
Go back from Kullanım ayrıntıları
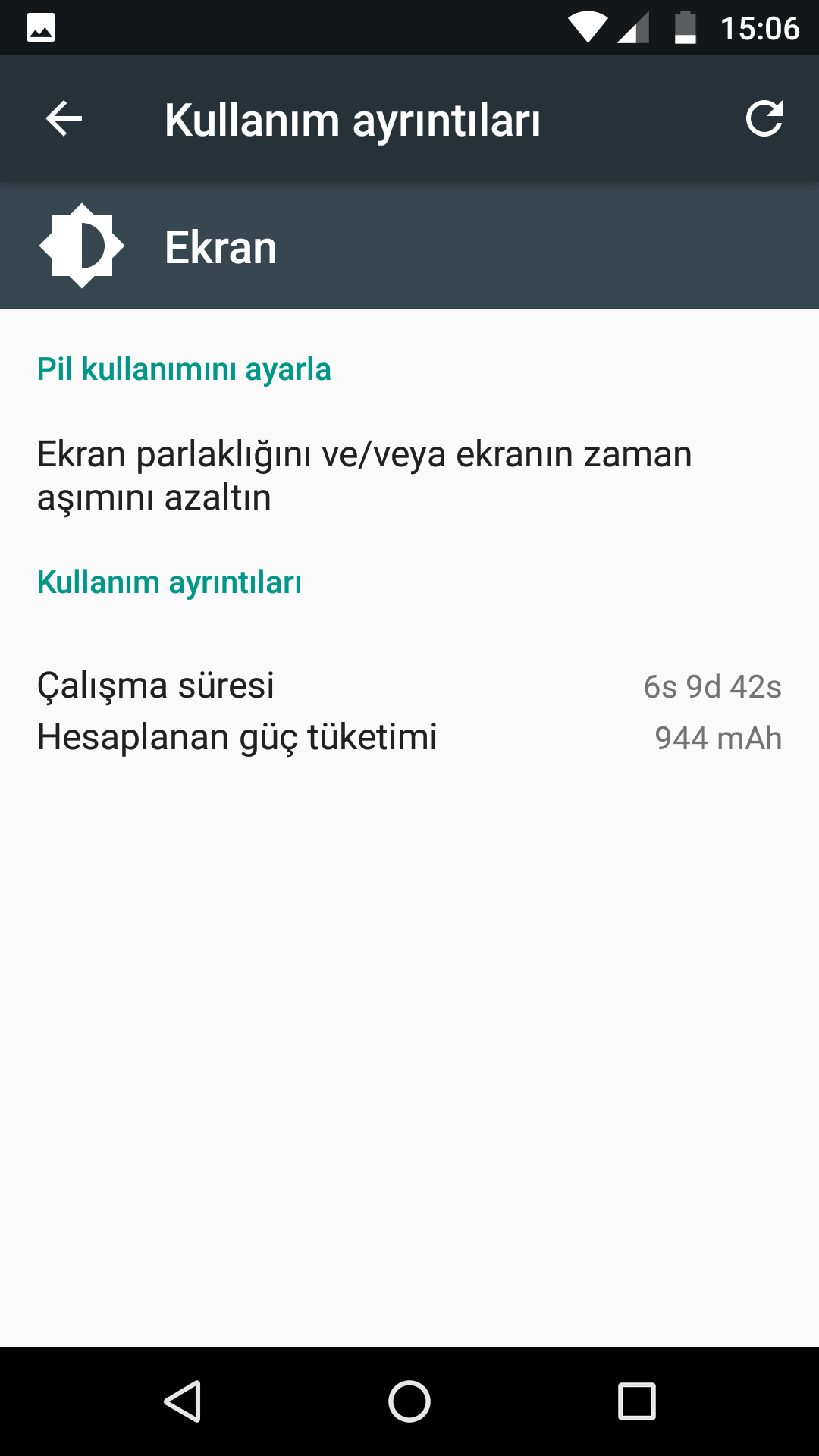tap(64, 119)
